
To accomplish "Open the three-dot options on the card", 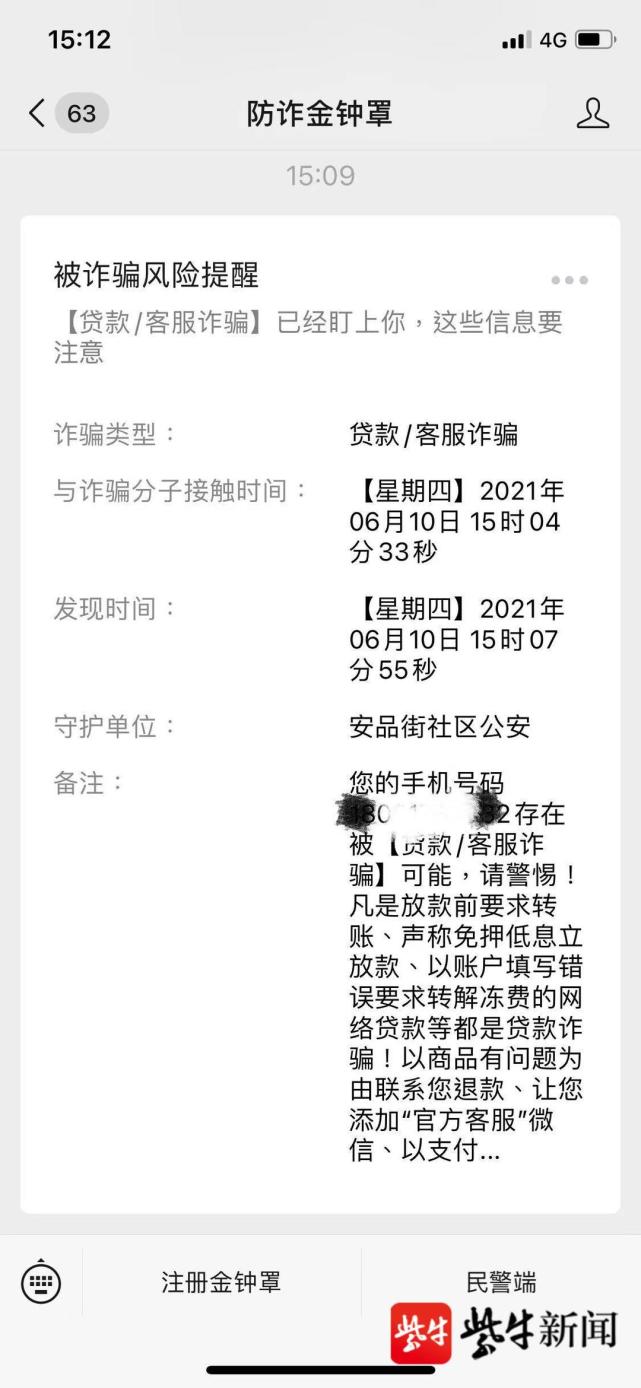I will click(x=569, y=280).
